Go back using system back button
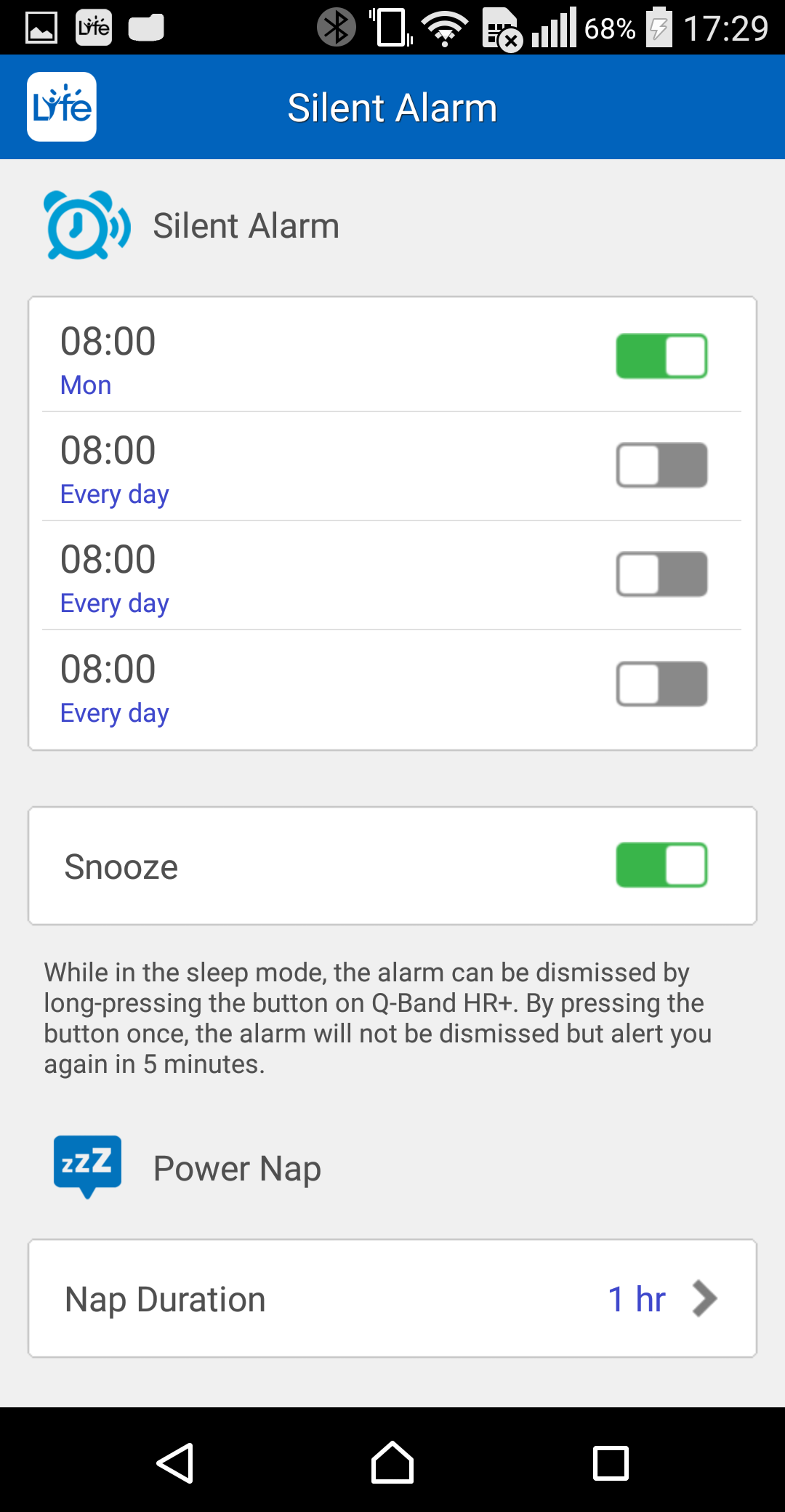 click(175, 1463)
